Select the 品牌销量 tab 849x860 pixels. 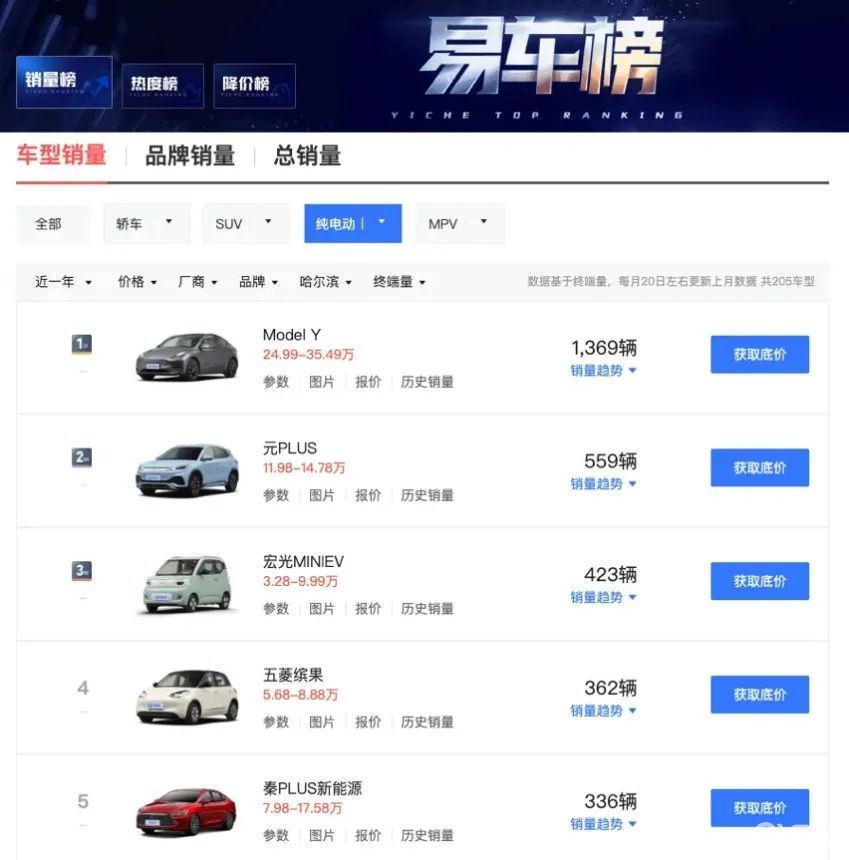click(x=190, y=156)
